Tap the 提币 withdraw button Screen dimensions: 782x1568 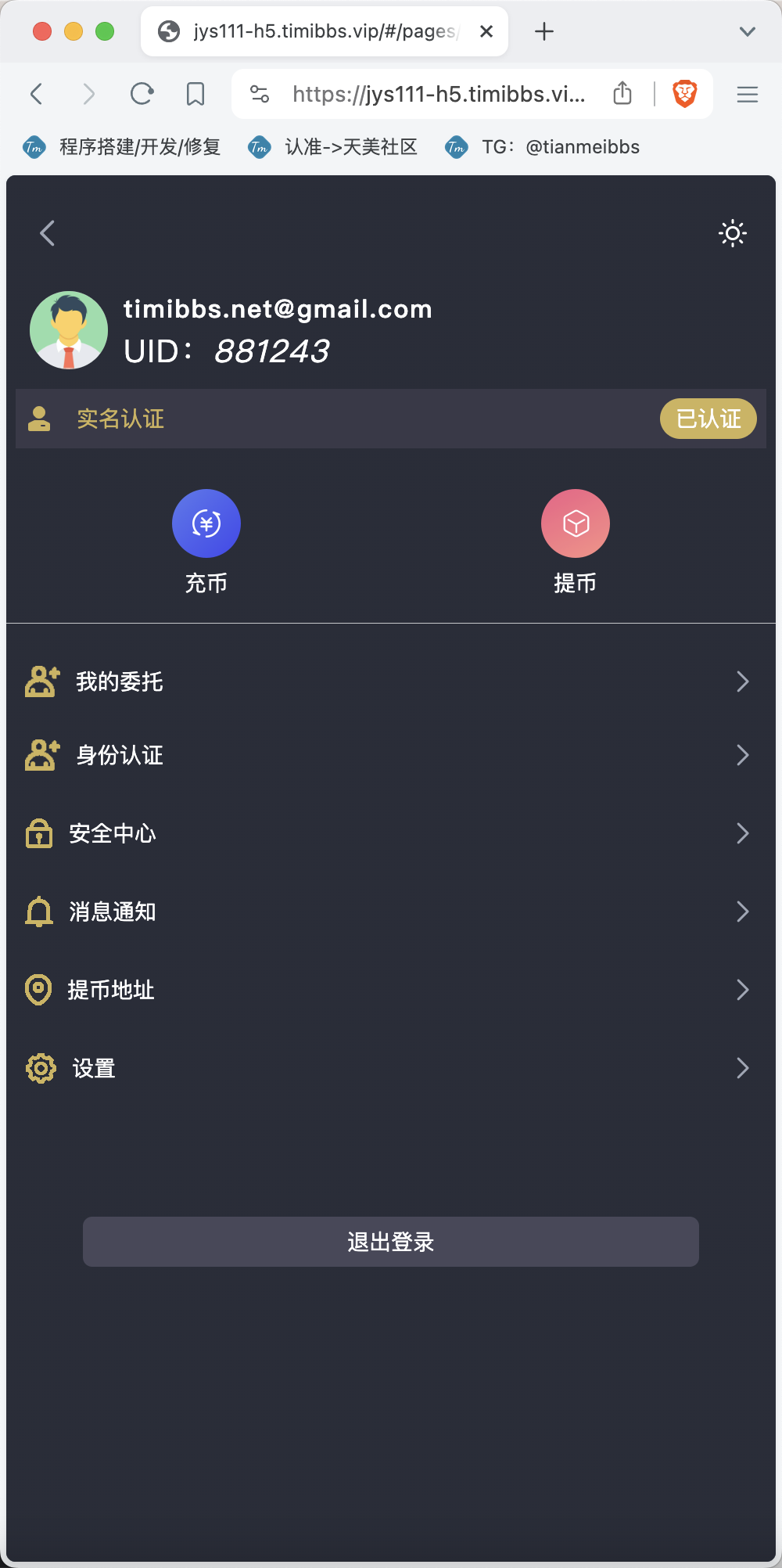(575, 523)
